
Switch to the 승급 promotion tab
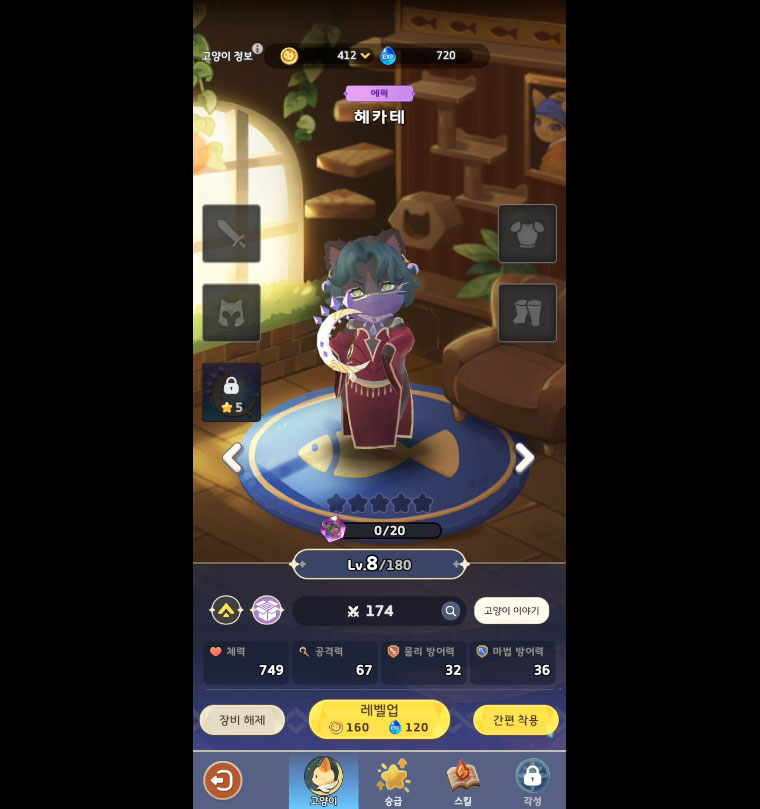pyautogui.click(x=393, y=781)
